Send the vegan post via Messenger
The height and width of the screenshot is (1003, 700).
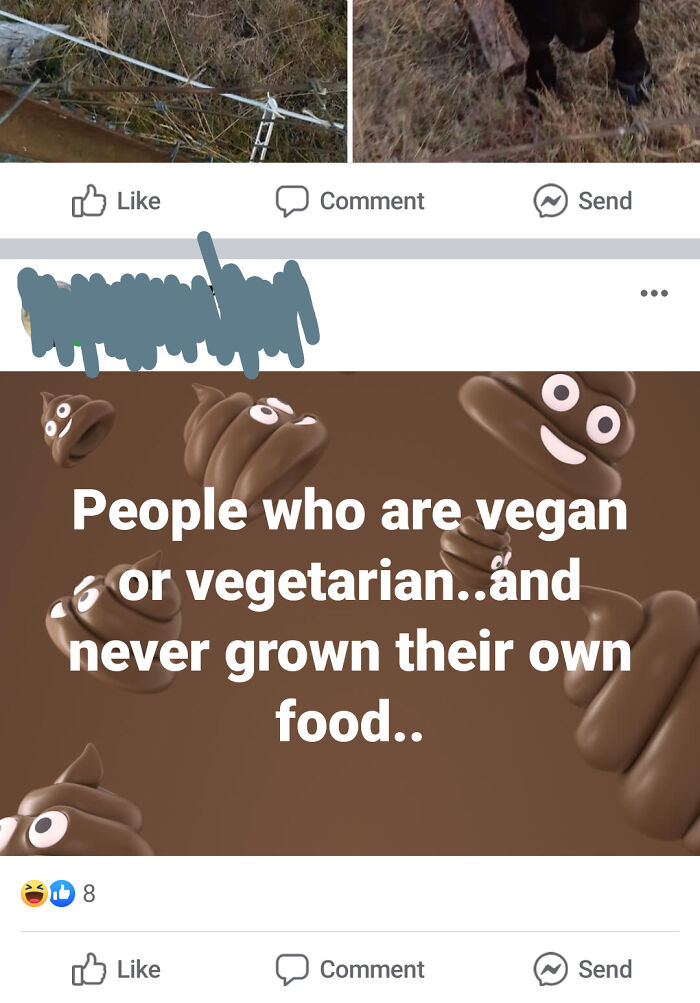[583, 969]
